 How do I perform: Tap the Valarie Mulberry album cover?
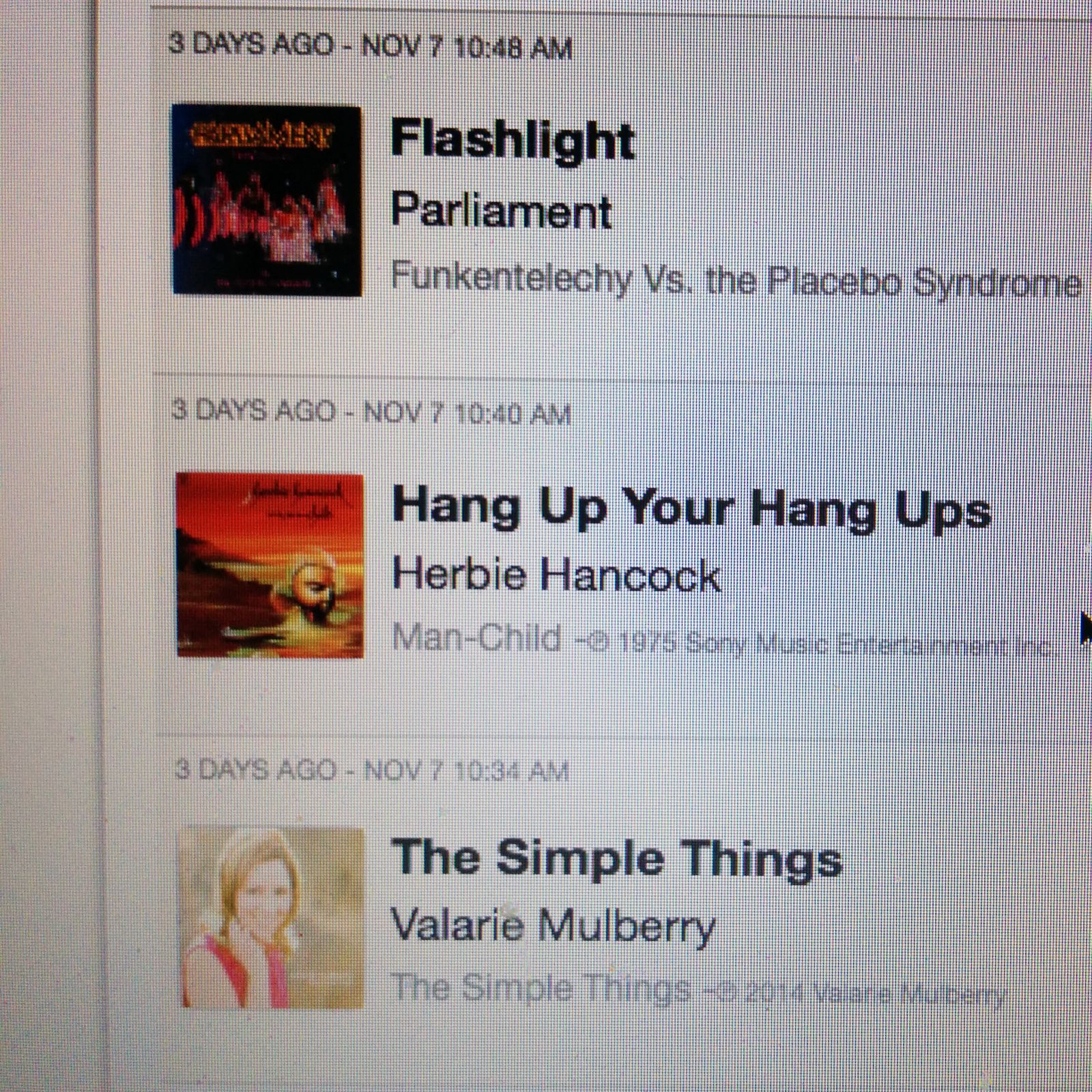point(272,917)
